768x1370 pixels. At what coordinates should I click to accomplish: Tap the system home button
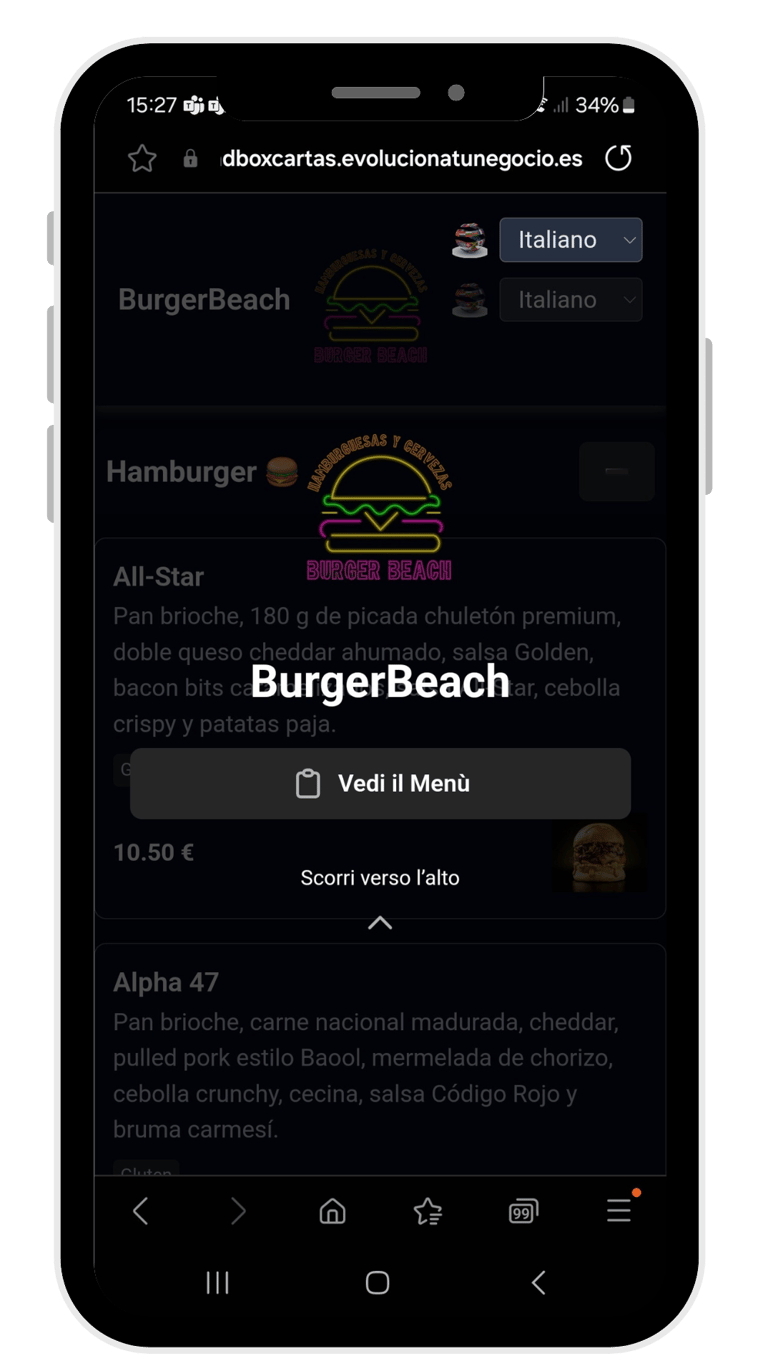pyautogui.click(x=377, y=1283)
